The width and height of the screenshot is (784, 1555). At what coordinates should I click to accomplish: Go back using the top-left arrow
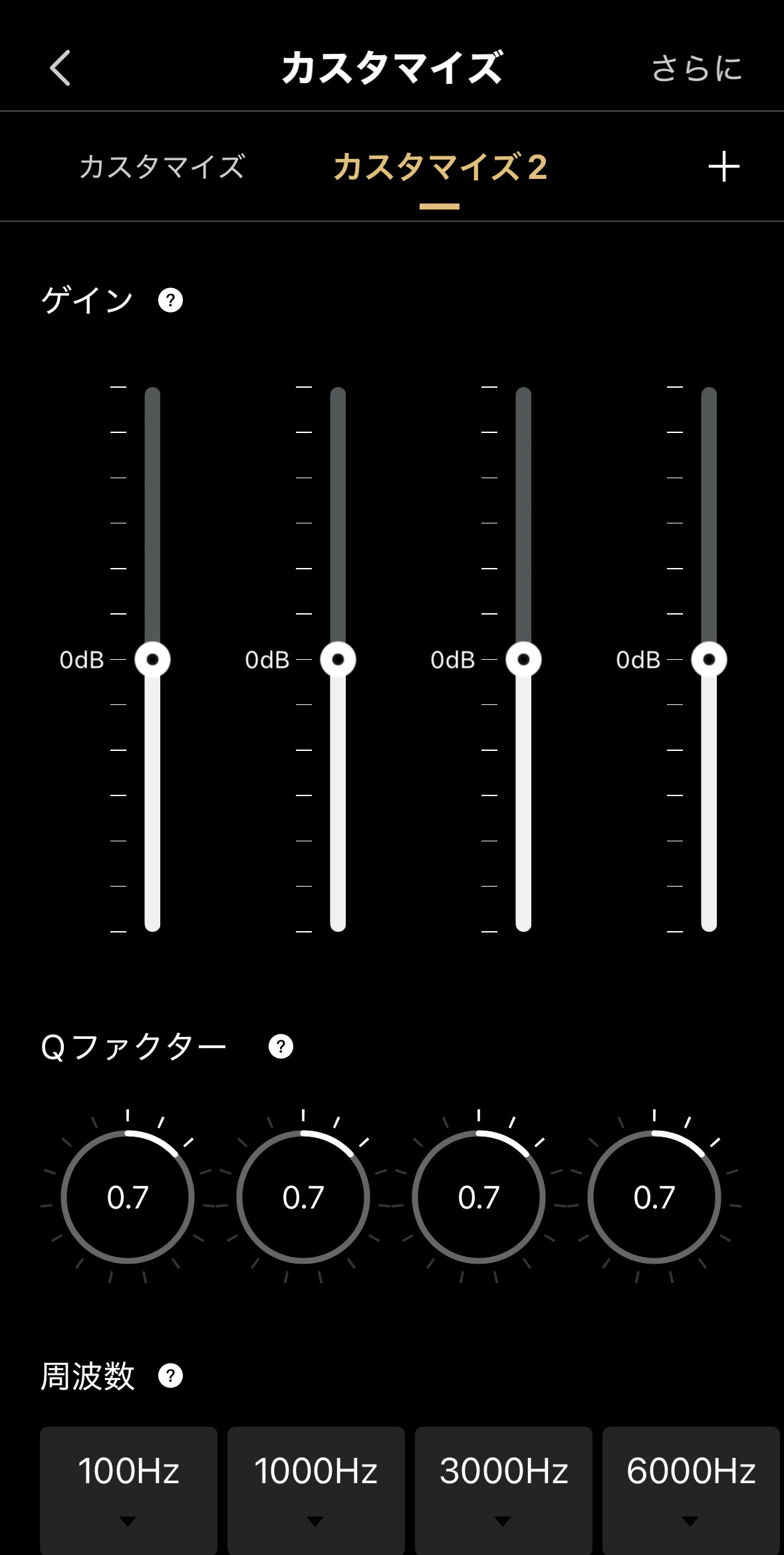click(x=60, y=68)
